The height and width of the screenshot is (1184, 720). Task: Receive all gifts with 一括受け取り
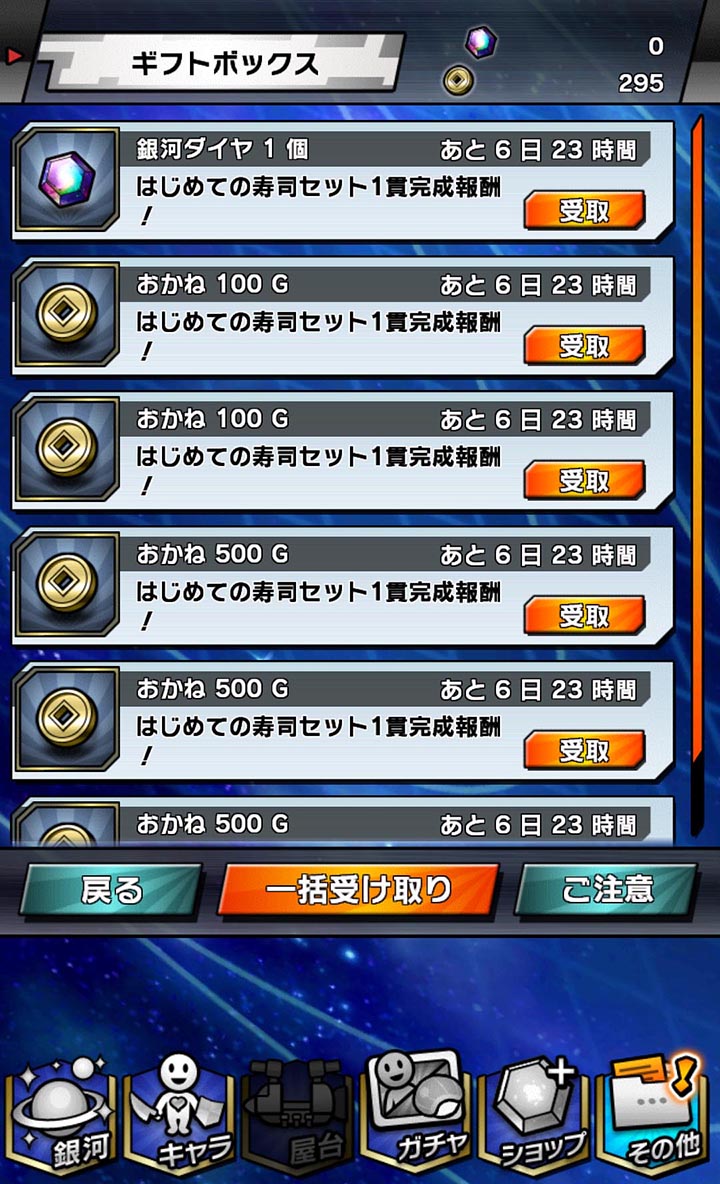[358, 889]
